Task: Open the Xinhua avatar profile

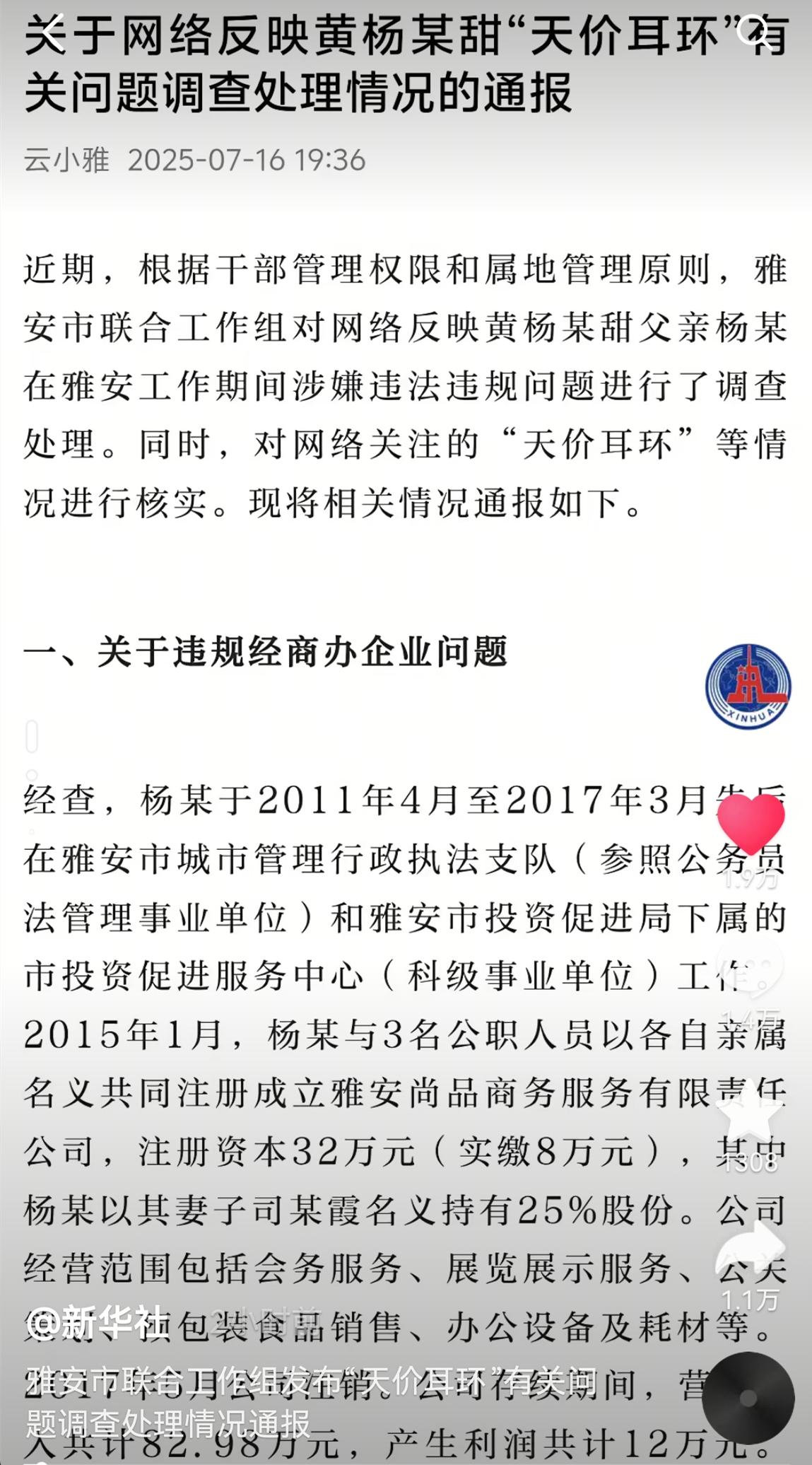Action: pos(748,685)
